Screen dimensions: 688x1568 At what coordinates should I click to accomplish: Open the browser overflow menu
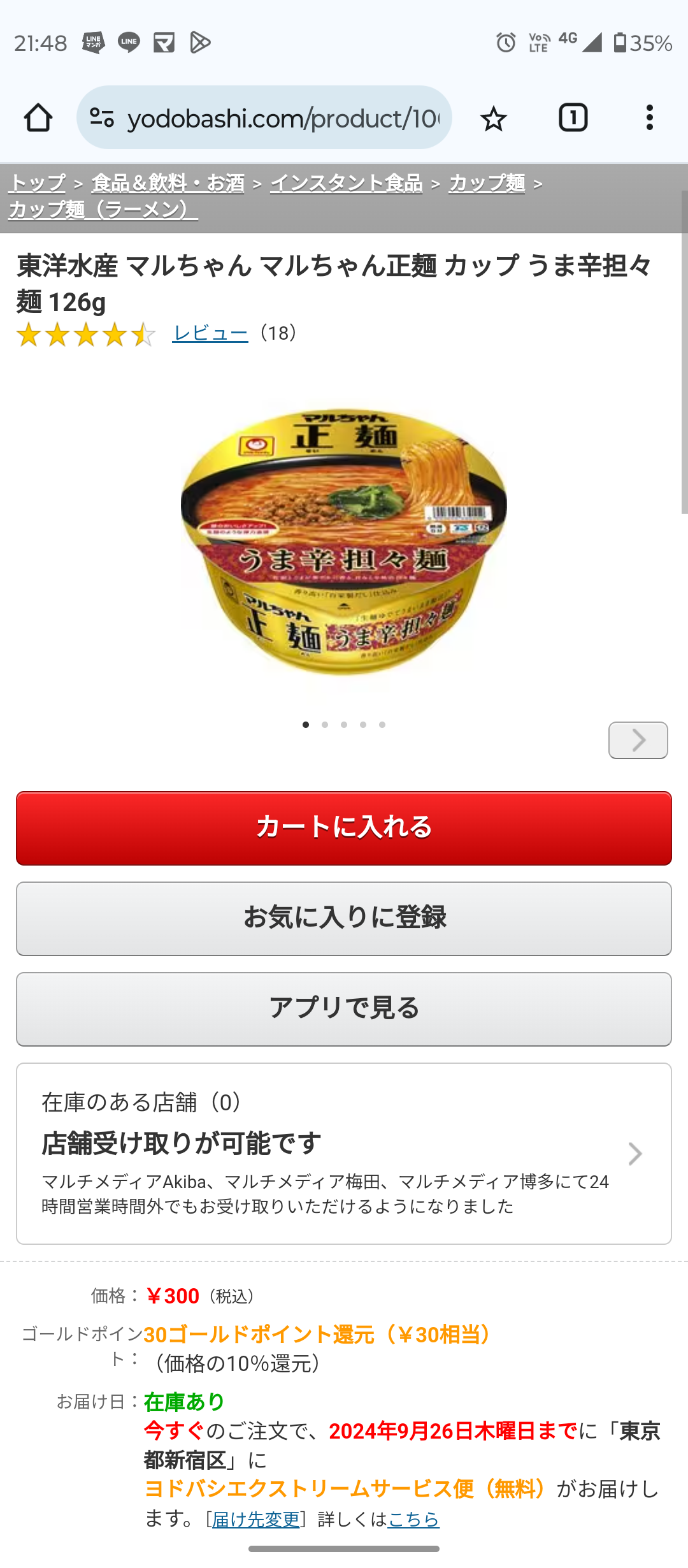point(649,118)
